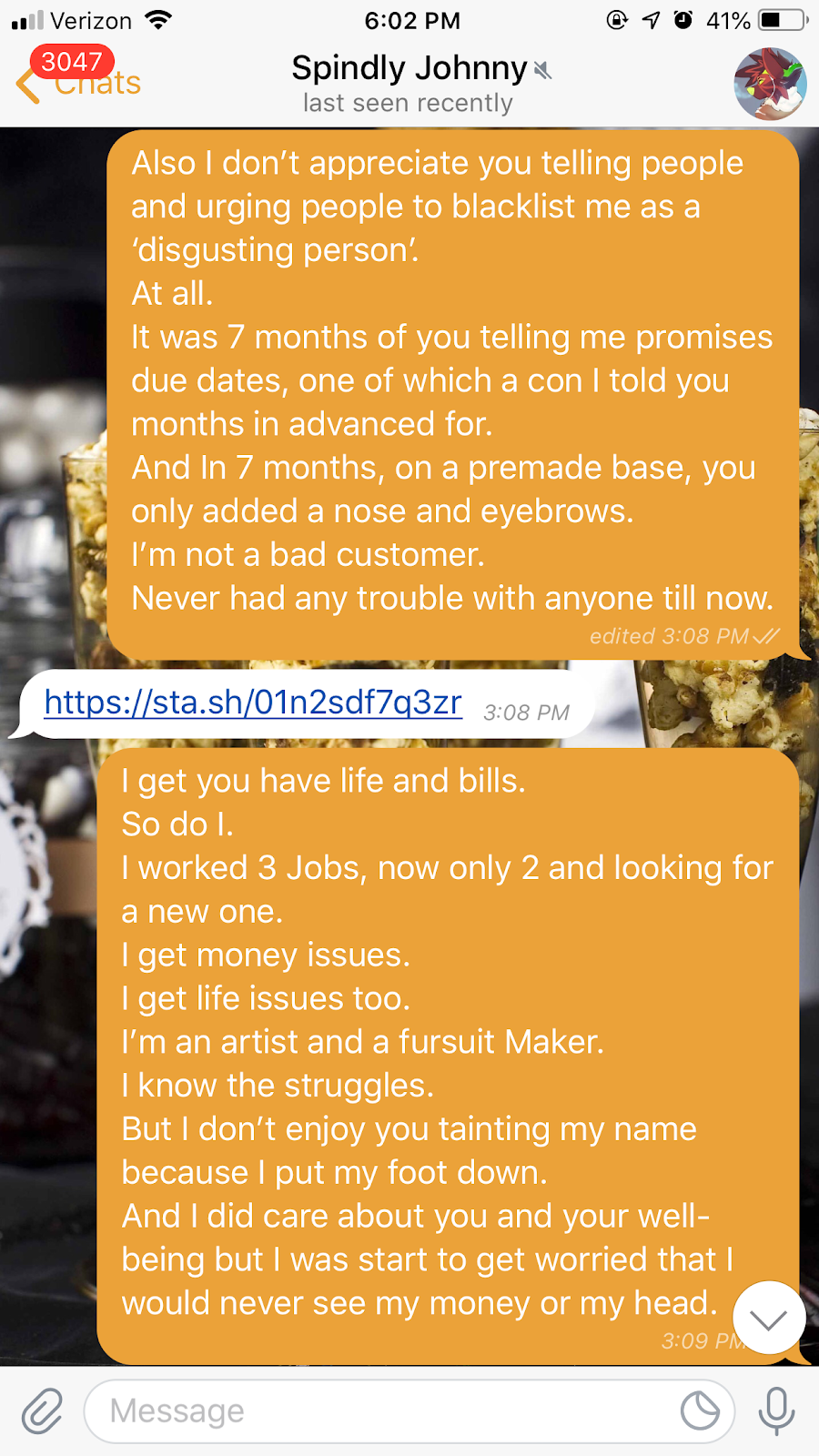
Task: Jump to the latest messages with down arrow
Action: tap(769, 1319)
